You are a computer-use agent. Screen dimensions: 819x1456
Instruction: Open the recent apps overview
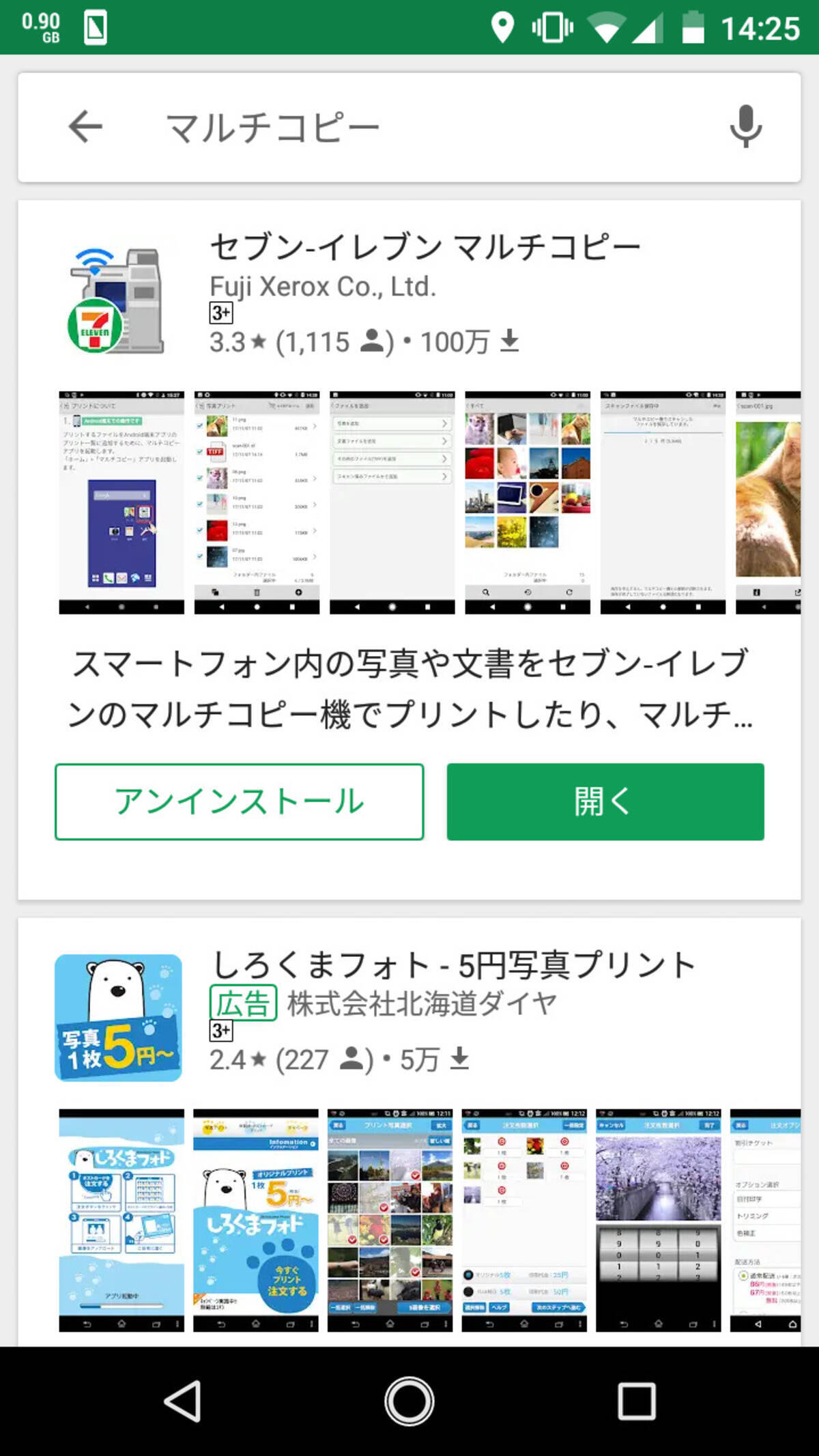(x=636, y=1401)
